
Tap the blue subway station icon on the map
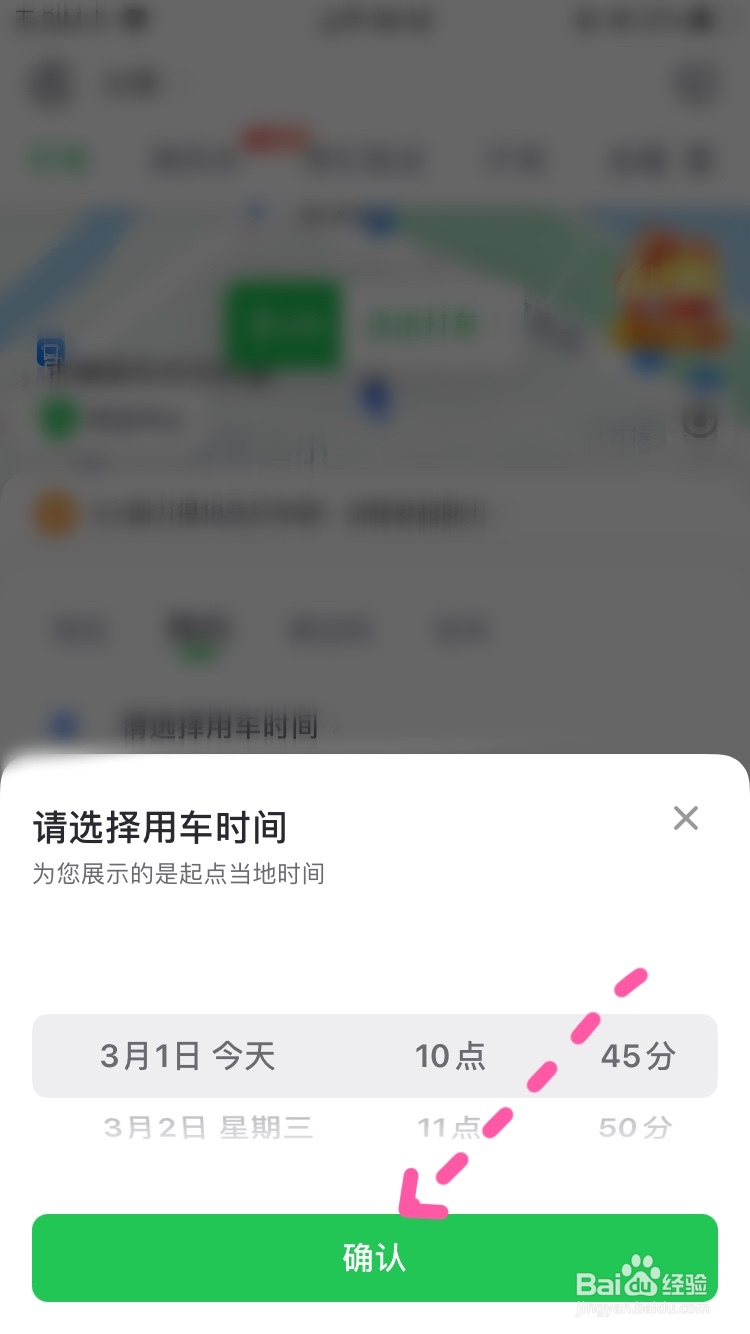point(48,352)
